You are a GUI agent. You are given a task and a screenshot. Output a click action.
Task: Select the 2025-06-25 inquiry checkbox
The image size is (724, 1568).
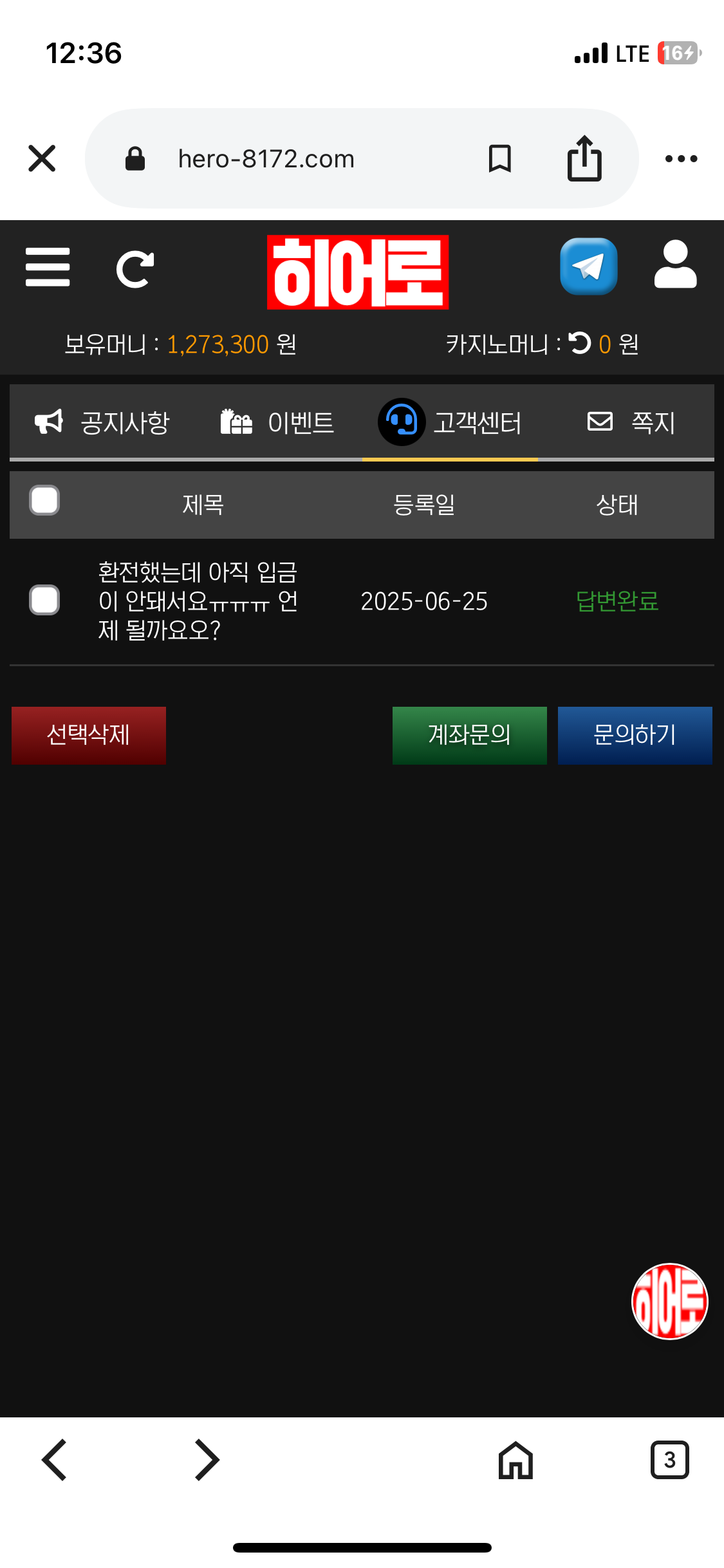point(44,600)
